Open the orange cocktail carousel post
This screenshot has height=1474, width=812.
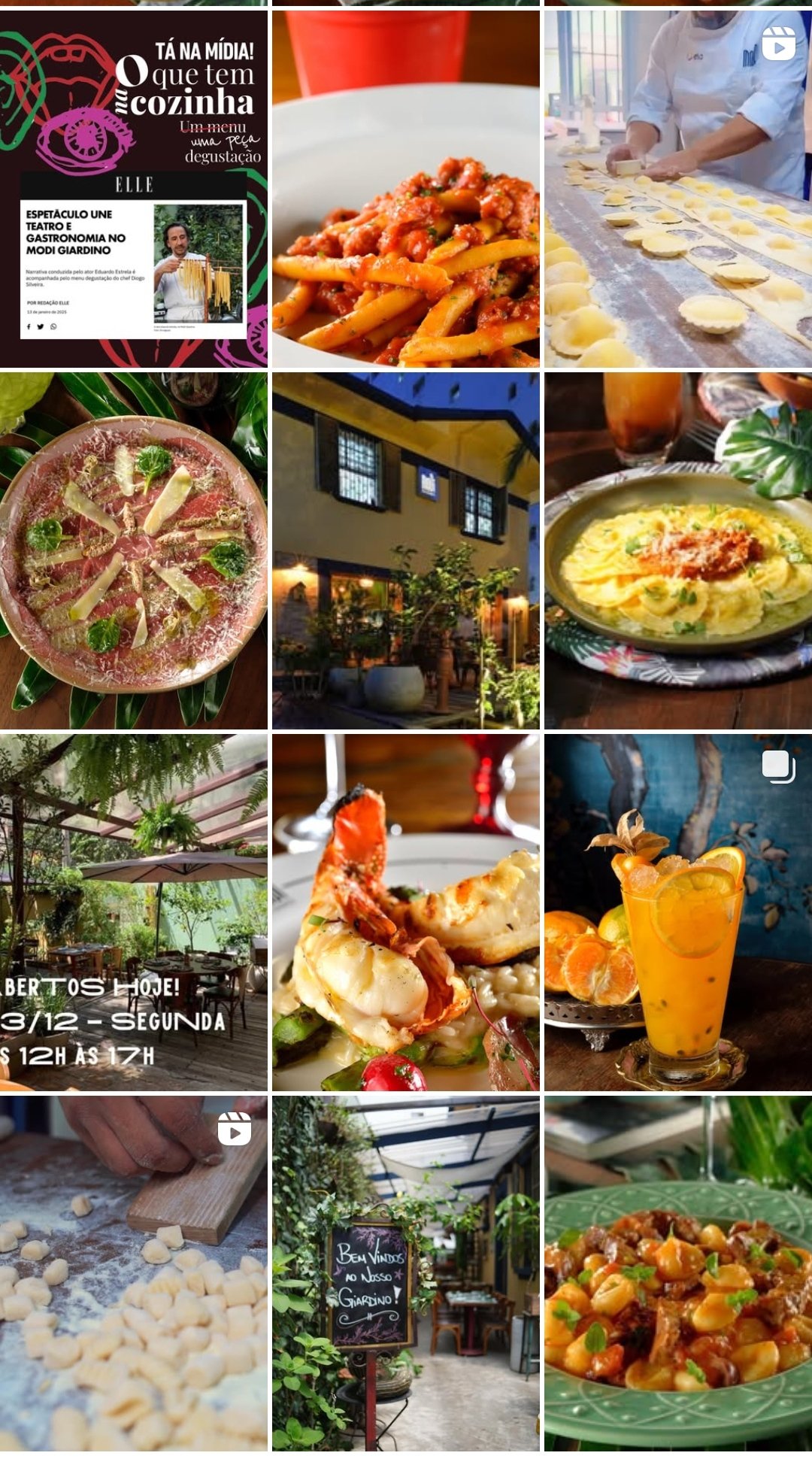click(678, 912)
